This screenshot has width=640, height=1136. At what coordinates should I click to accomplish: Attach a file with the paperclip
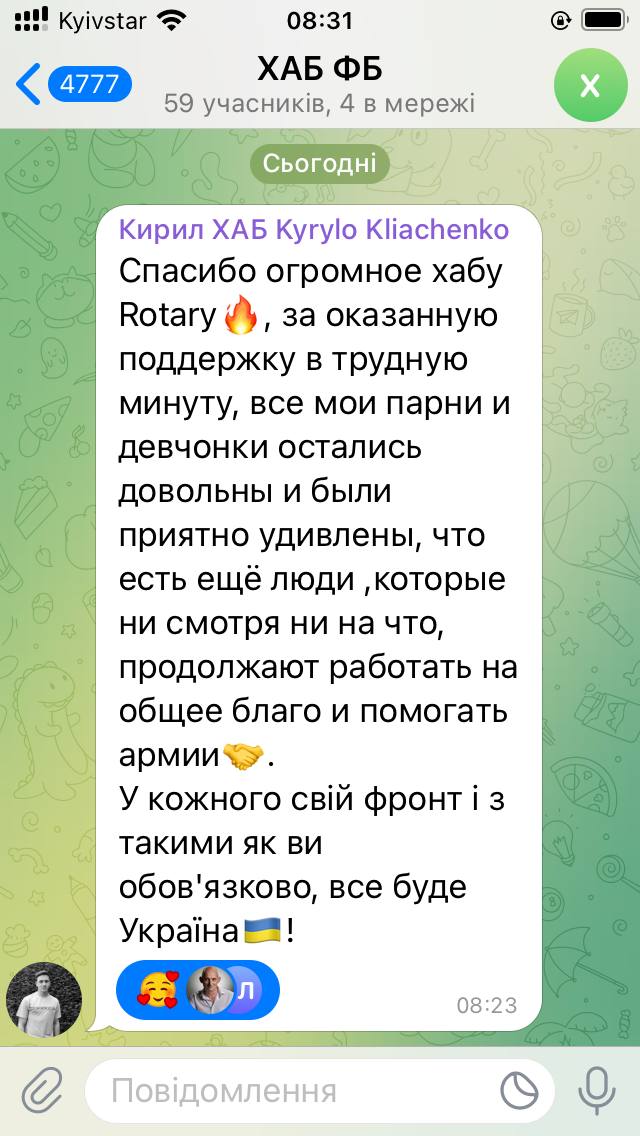click(x=42, y=1090)
